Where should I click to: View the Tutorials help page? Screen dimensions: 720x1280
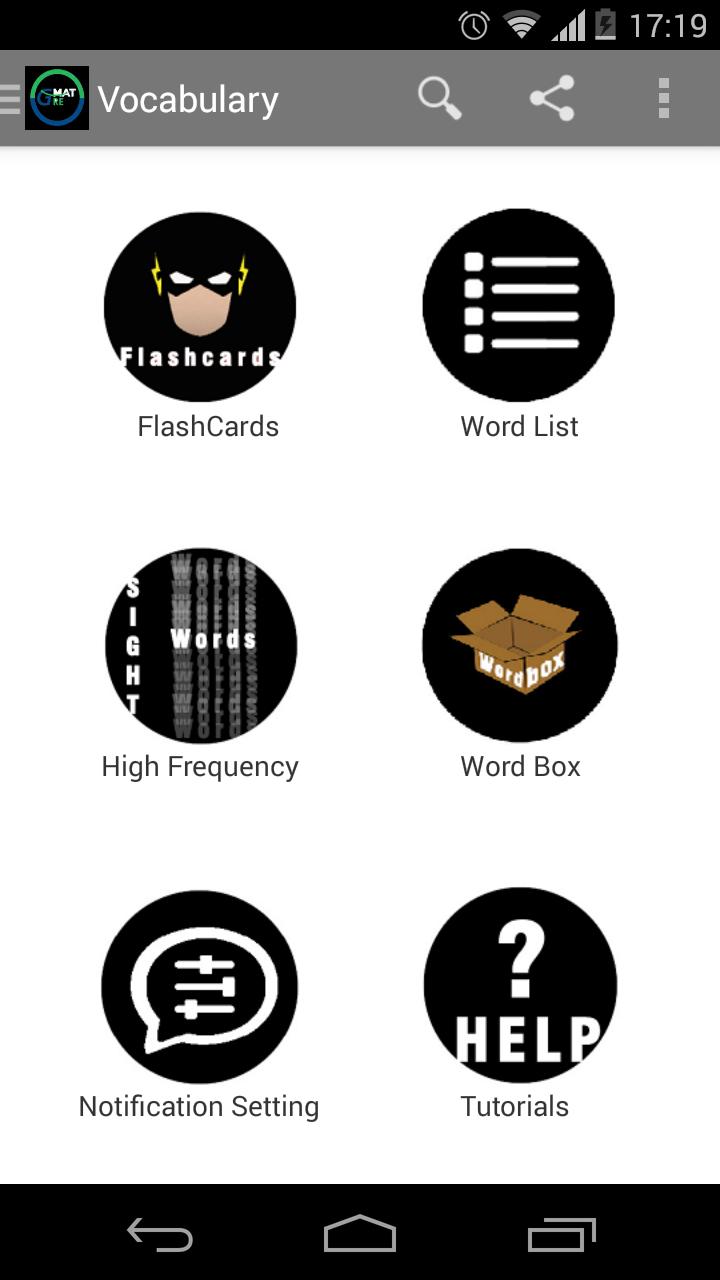pyautogui.click(x=519, y=986)
